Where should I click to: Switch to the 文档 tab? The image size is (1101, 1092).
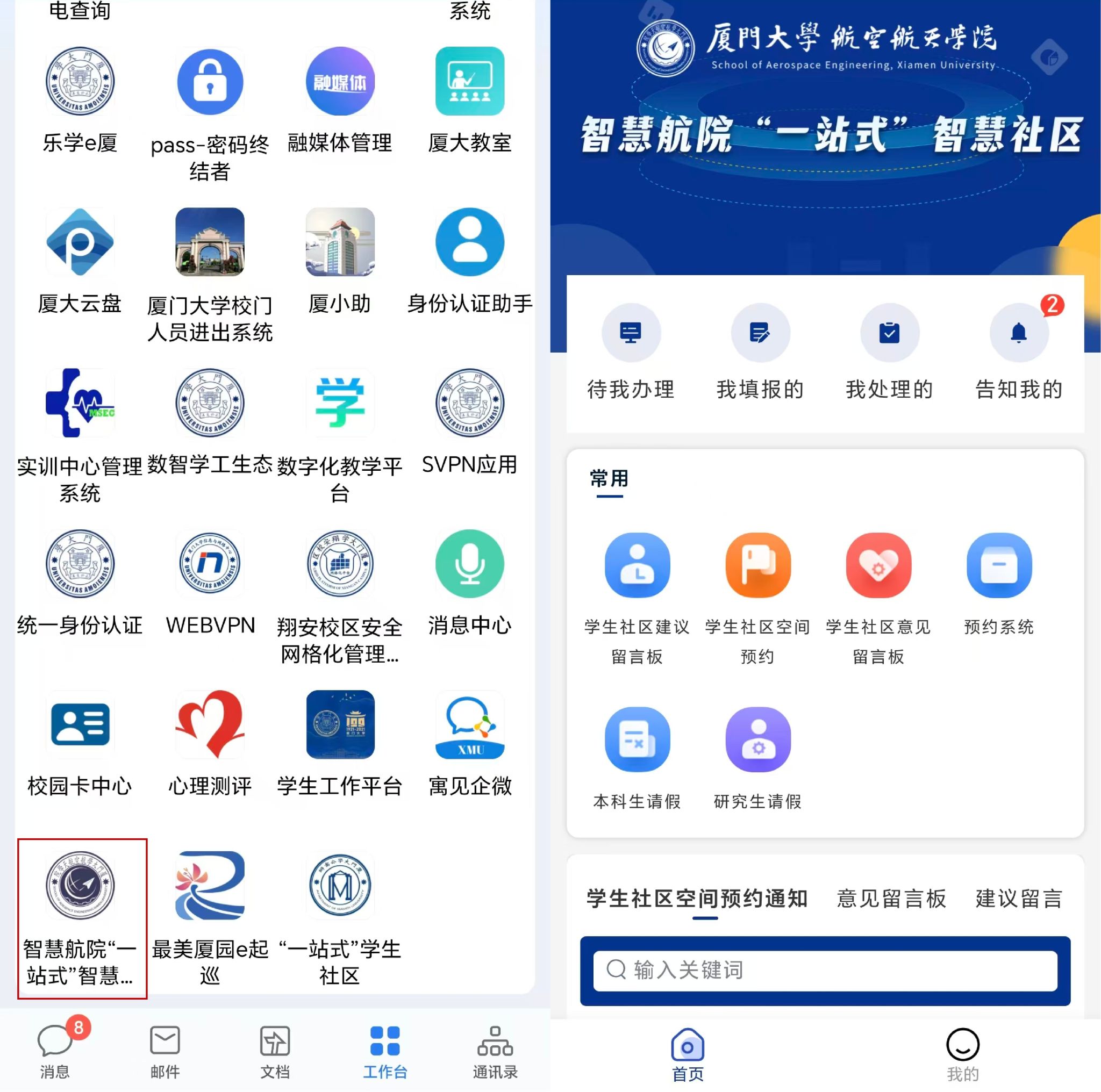(275, 1051)
